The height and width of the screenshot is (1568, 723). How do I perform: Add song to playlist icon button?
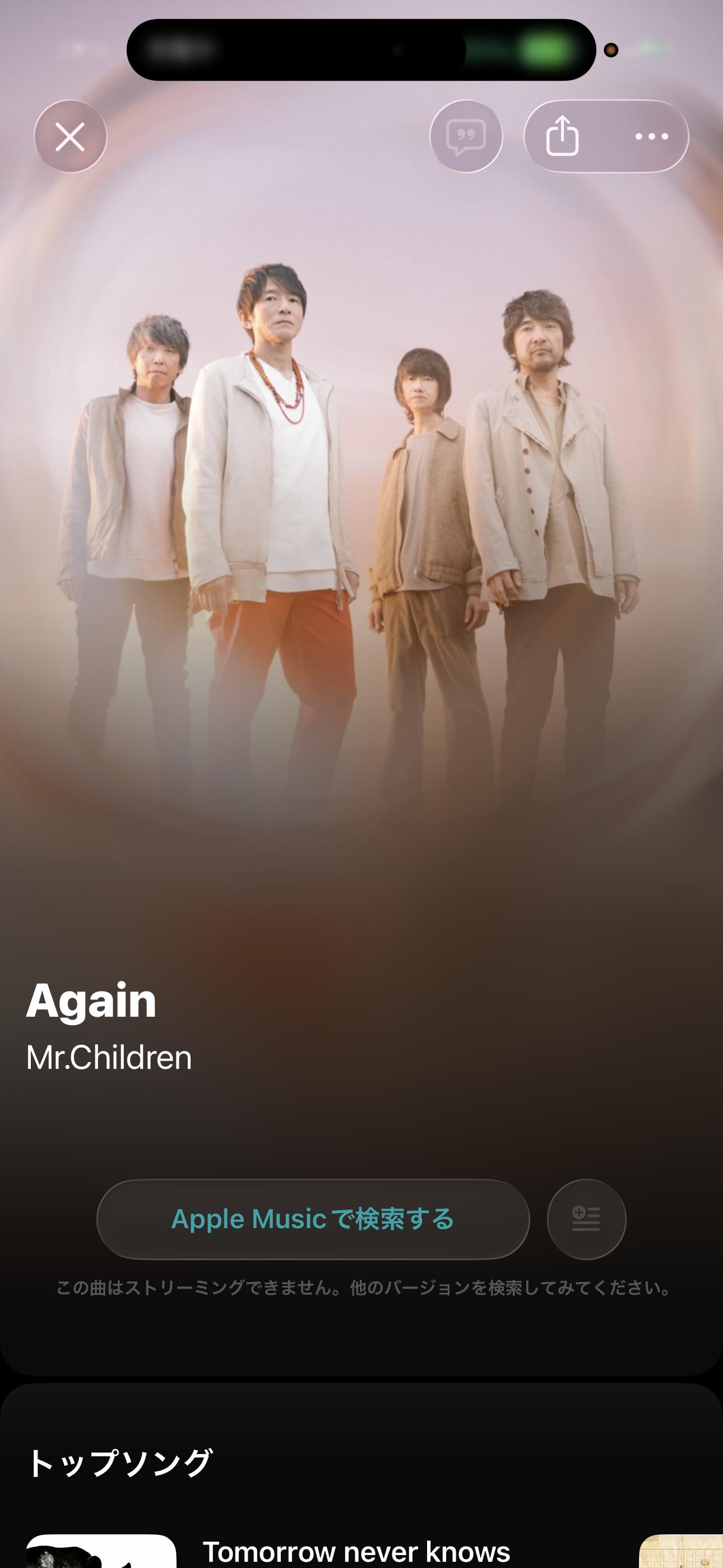click(586, 1219)
